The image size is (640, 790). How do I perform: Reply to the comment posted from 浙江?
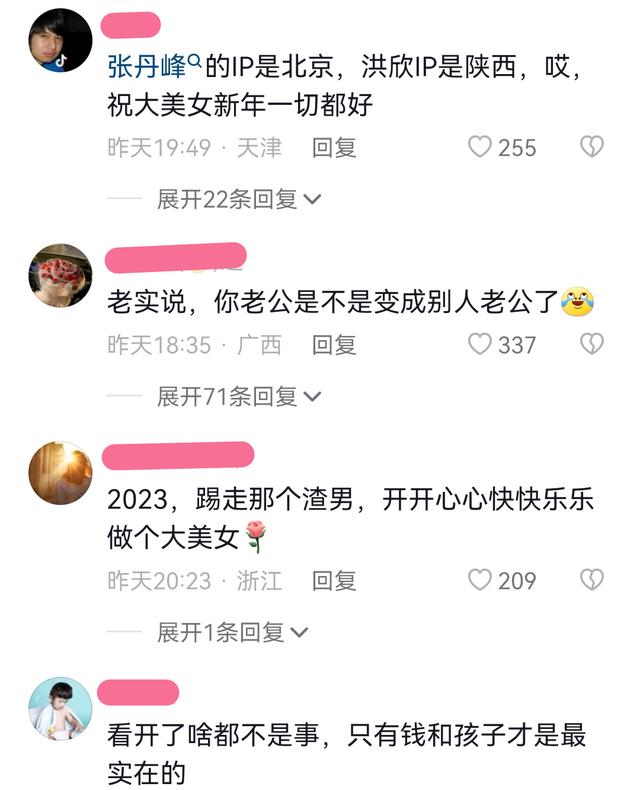click(x=334, y=580)
